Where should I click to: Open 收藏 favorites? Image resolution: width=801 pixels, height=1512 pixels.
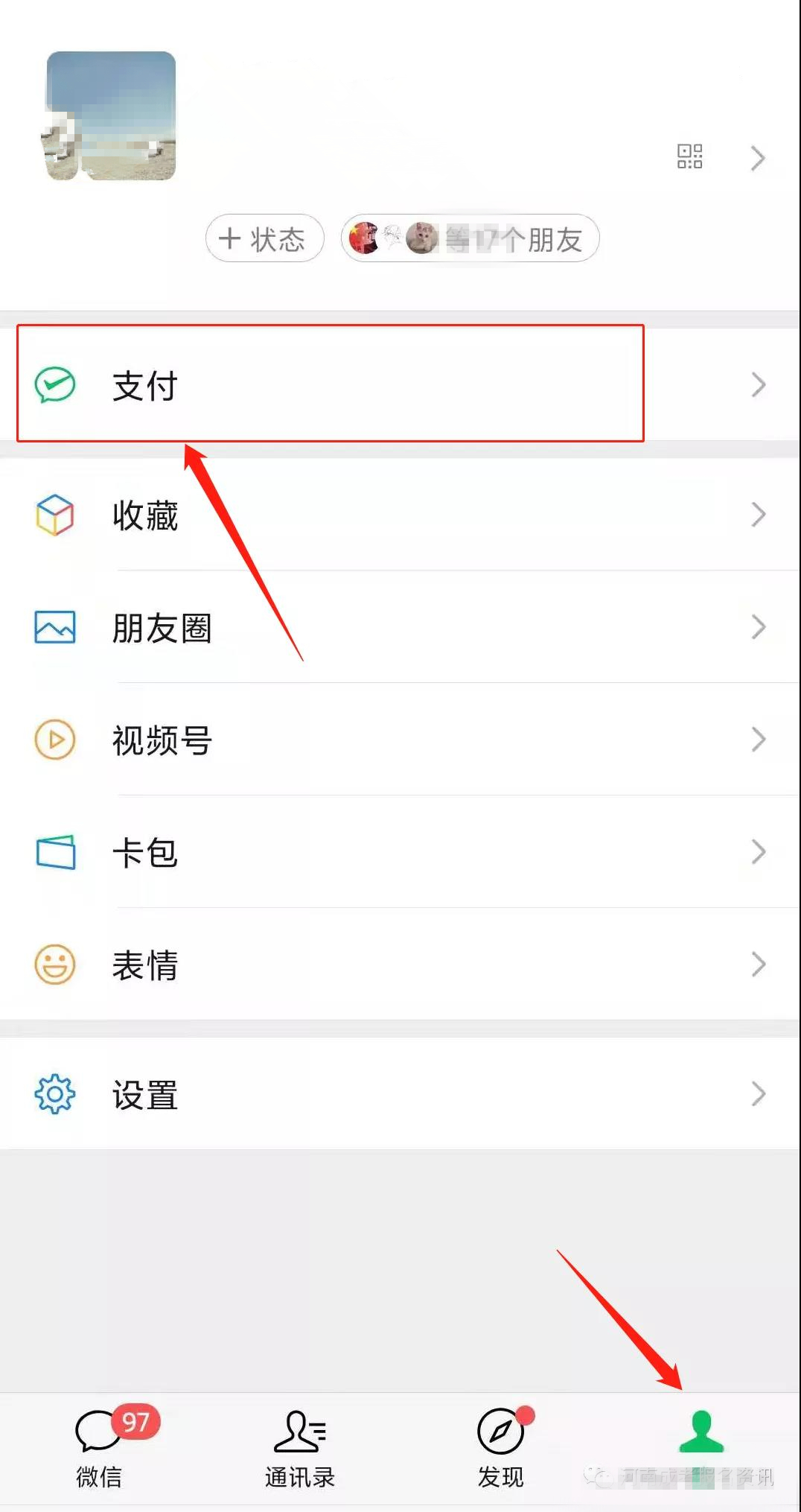[400, 515]
